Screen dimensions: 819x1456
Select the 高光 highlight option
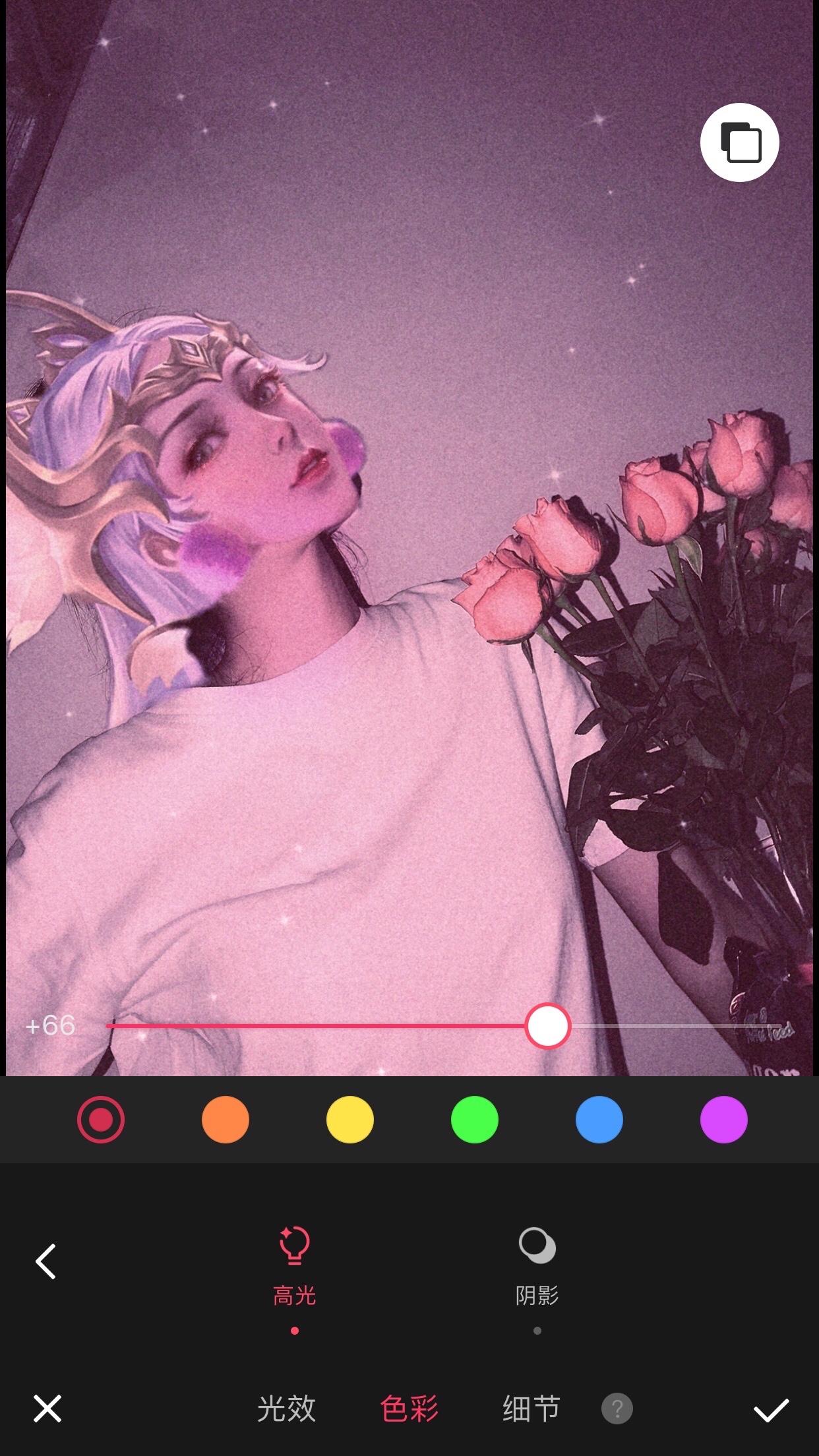click(x=294, y=1266)
